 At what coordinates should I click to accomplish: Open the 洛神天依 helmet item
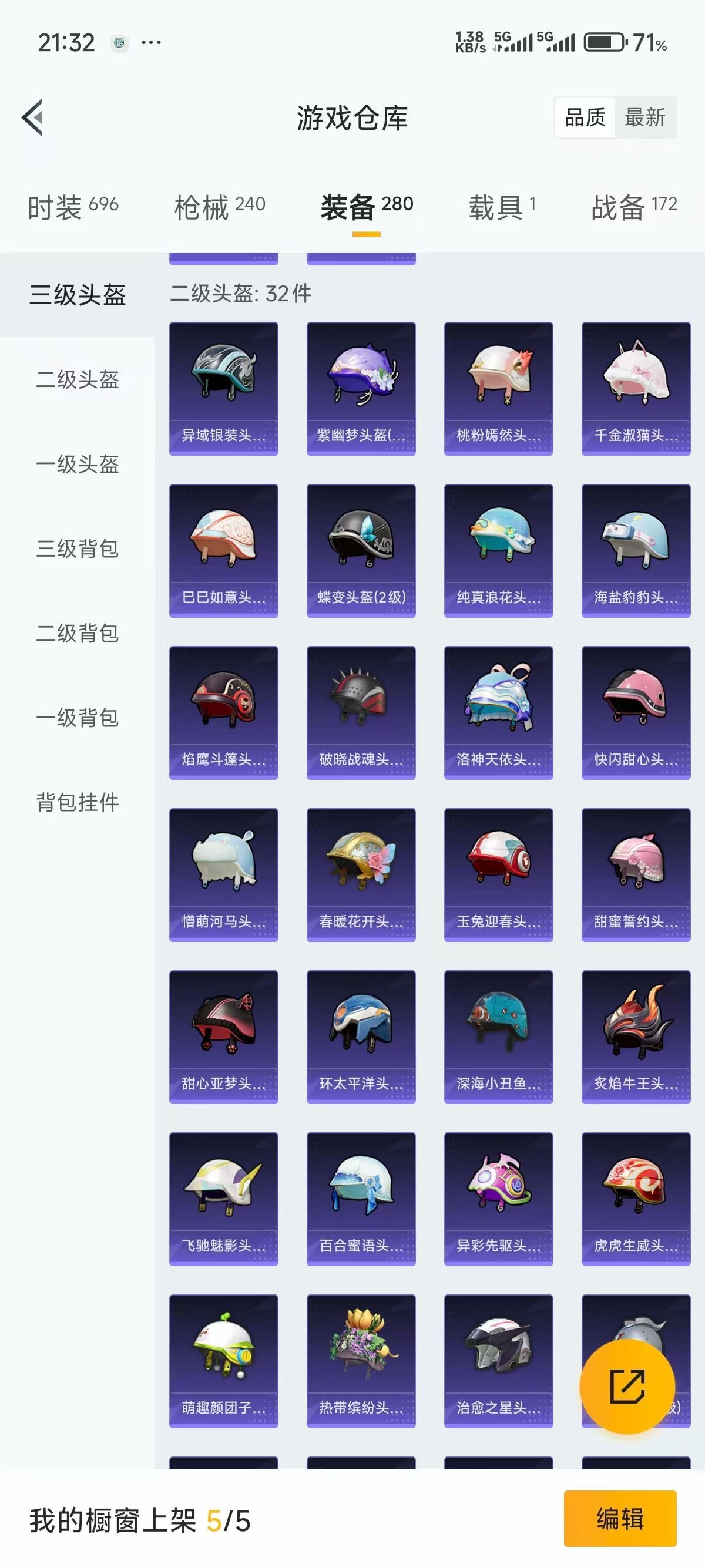(499, 712)
